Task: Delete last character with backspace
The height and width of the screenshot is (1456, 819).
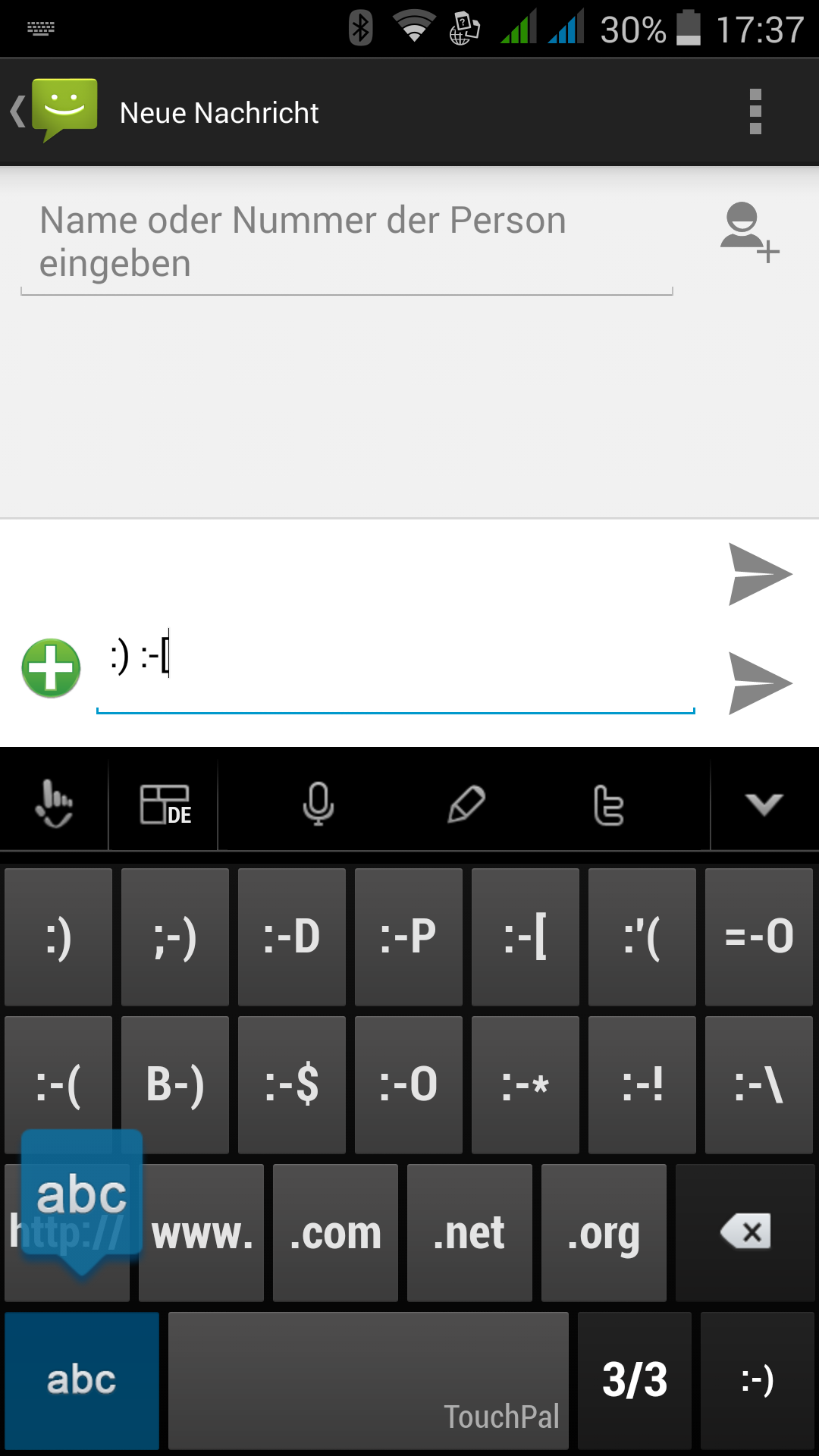Action: click(x=746, y=1233)
